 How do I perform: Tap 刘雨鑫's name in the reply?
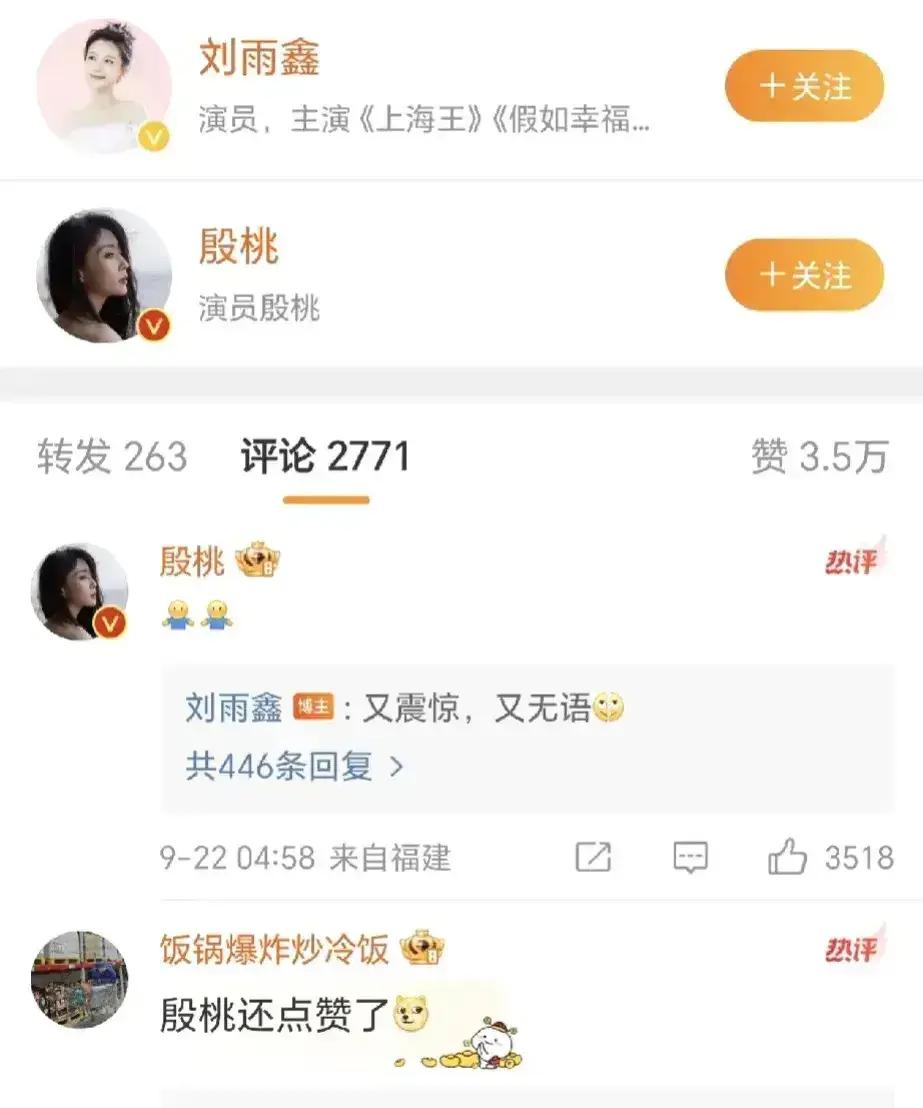pyautogui.click(x=234, y=709)
